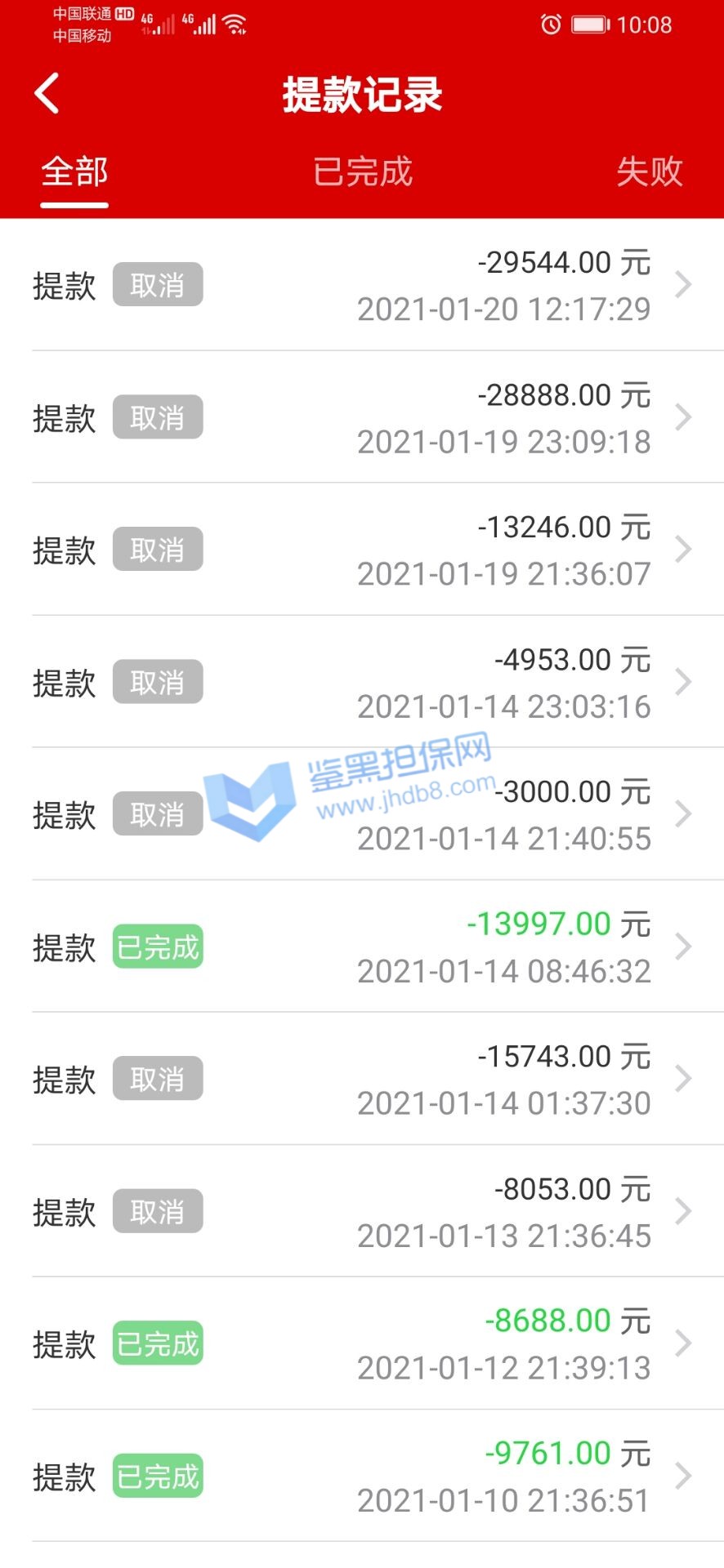View details of the -13246.00 元 withdrawal
The width and height of the screenshot is (724, 1568).
[x=362, y=550]
